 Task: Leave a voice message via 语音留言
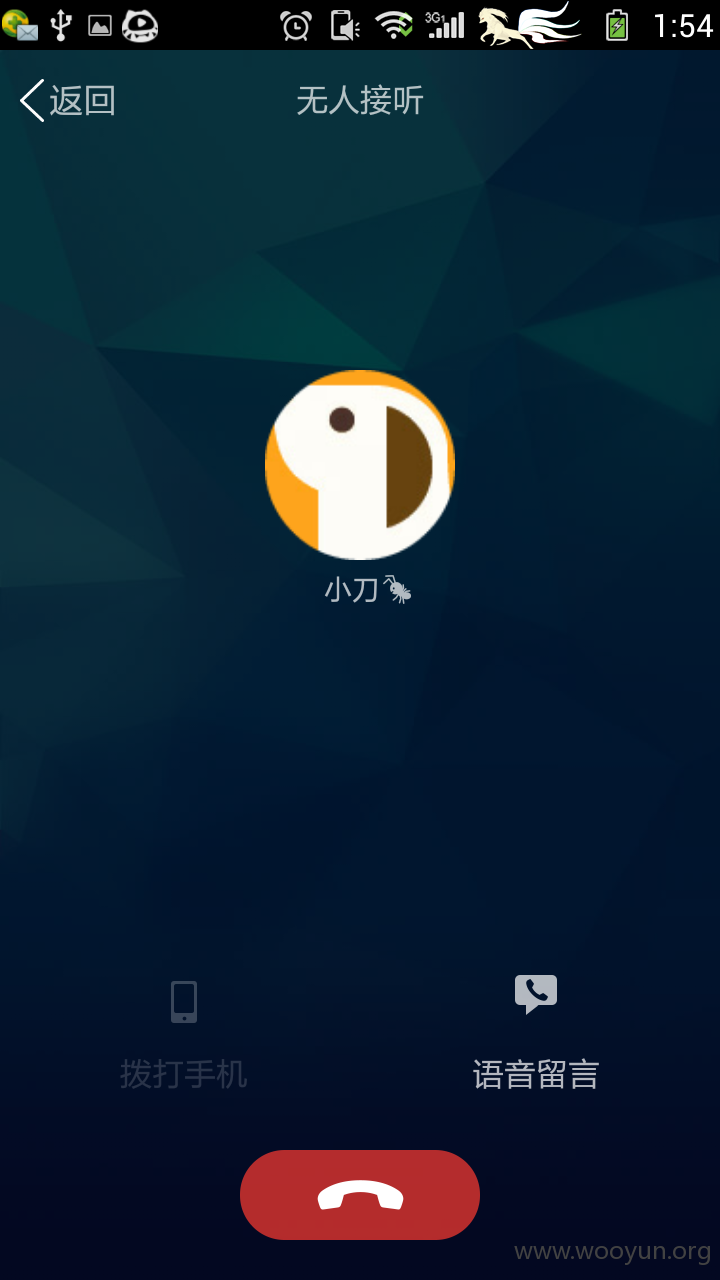point(536,1032)
